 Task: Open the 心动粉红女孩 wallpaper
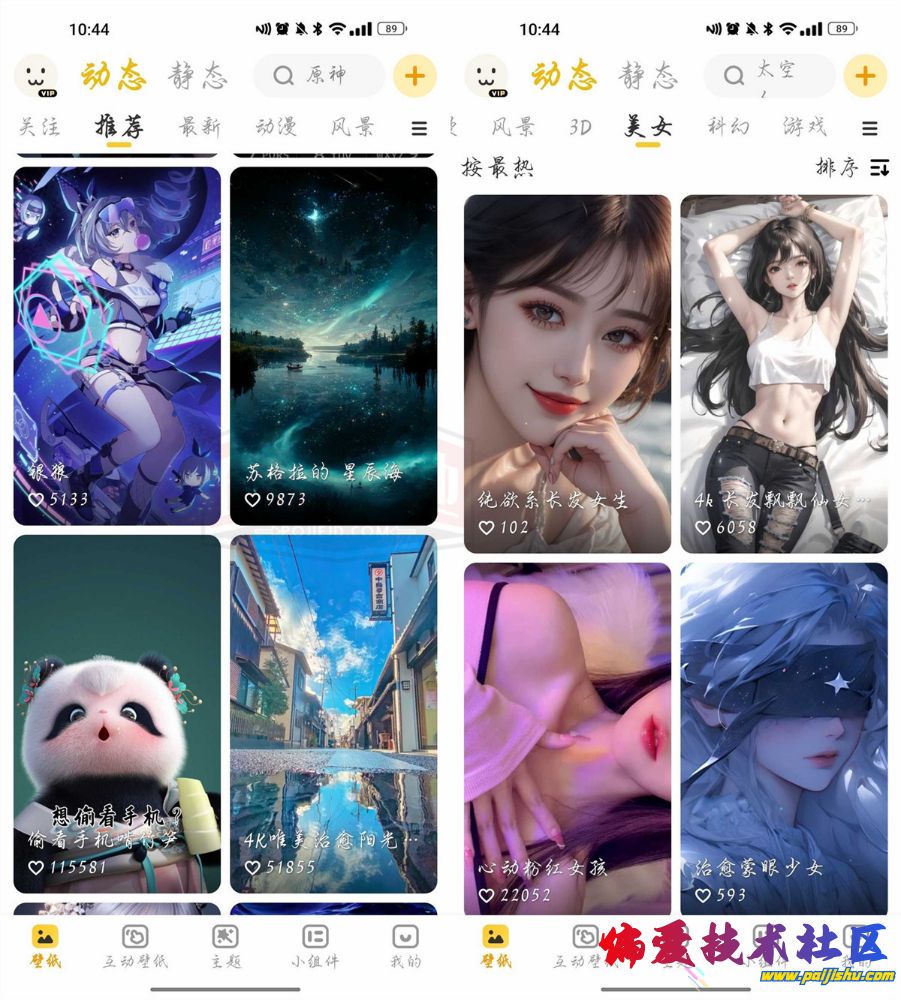tap(567, 740)
